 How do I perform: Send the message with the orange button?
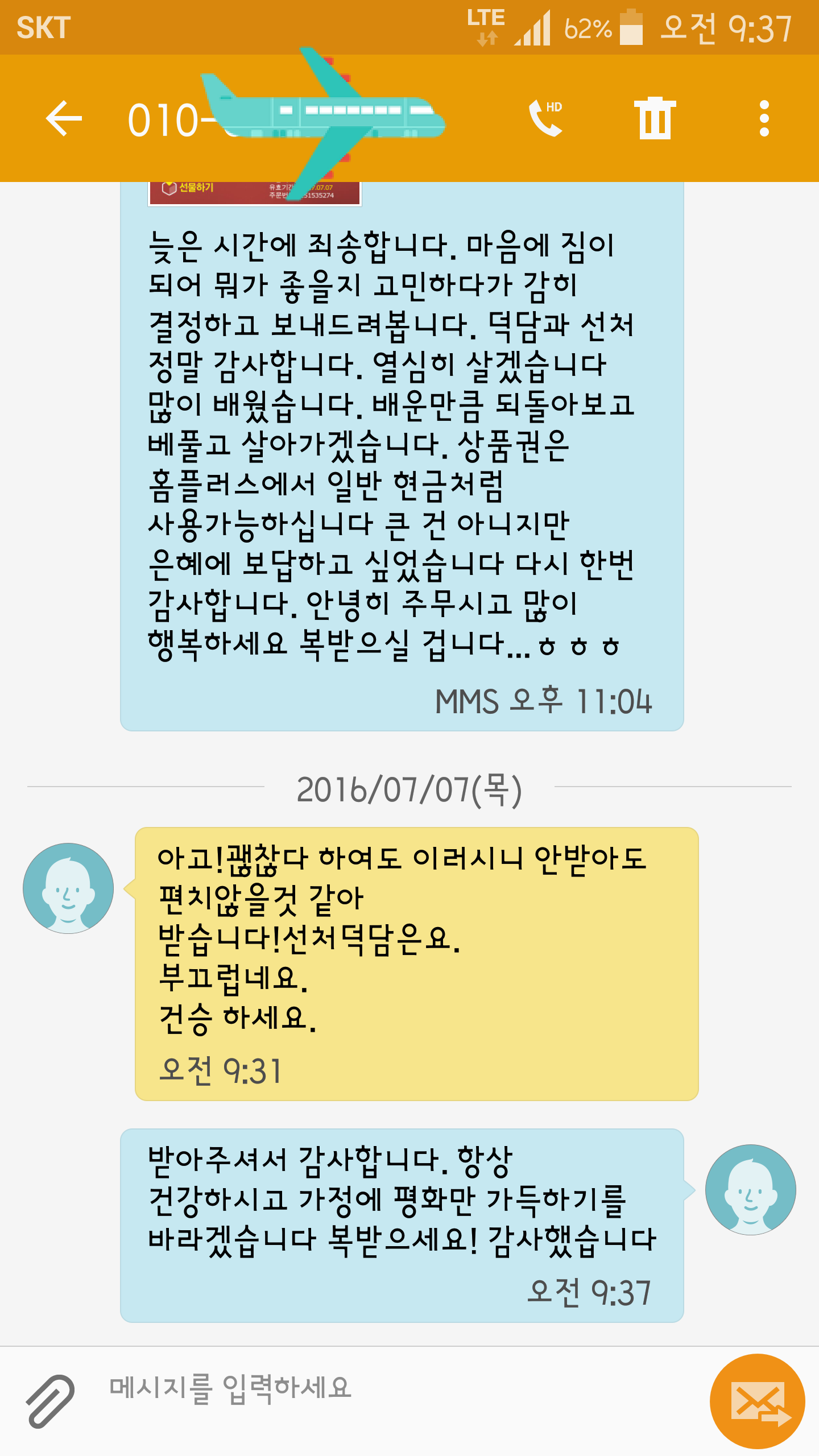pyautogui.click(x=757, y=1401)
